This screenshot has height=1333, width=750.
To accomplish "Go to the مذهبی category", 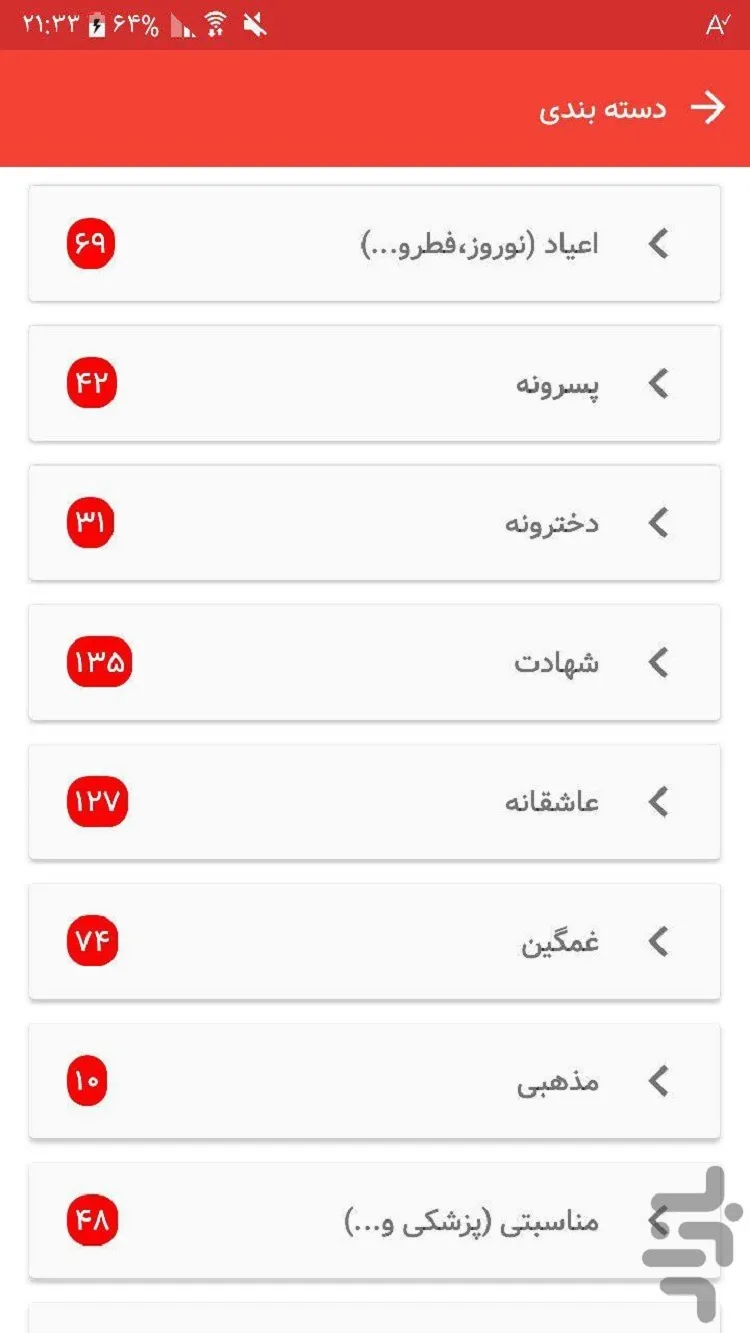I will click(x=375, y=1081).
